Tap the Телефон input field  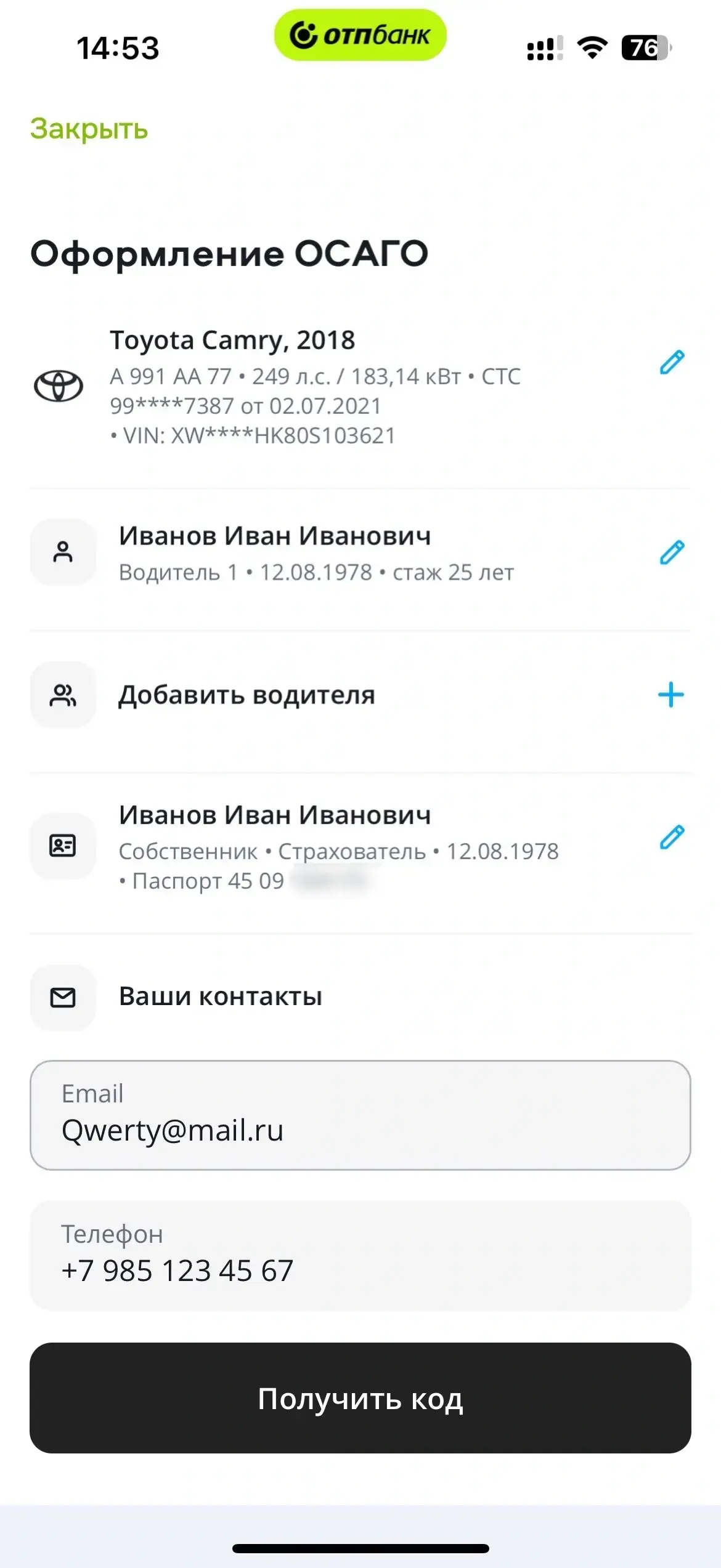360,1255
